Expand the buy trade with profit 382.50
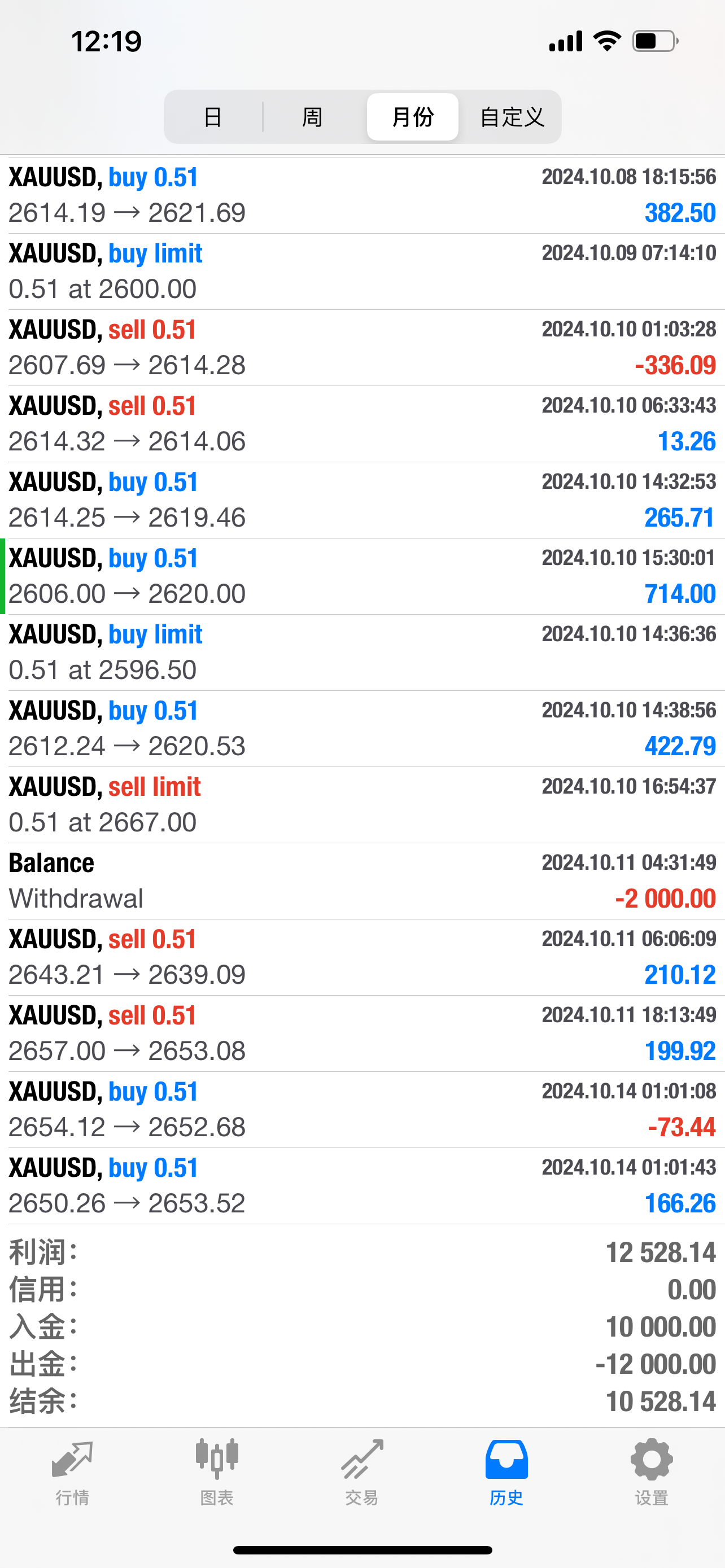The image size is (725, 1568). coord(362,195)
